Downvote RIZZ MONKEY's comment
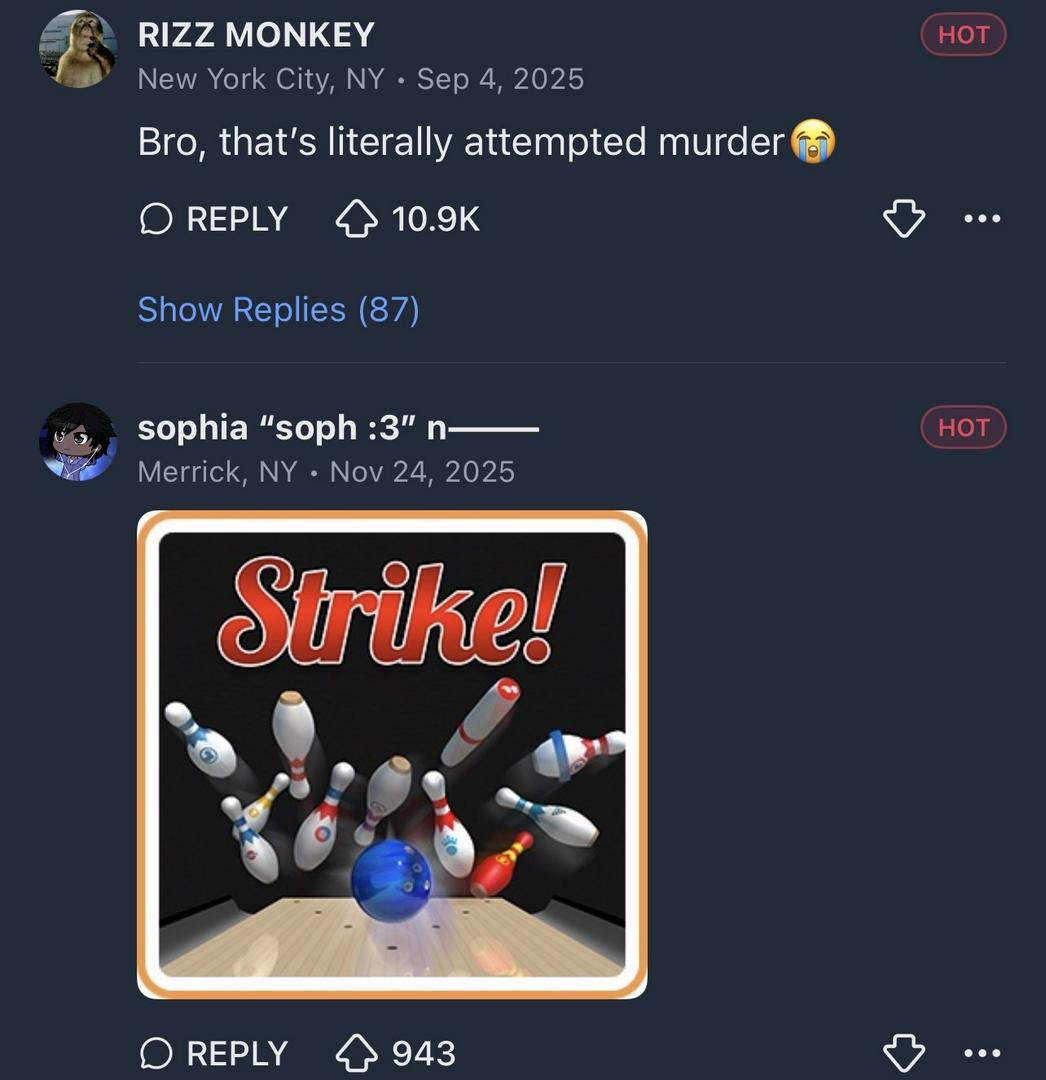Image resolution: width=1046 pixels, height=1080 pixels. tap(904, 219)
